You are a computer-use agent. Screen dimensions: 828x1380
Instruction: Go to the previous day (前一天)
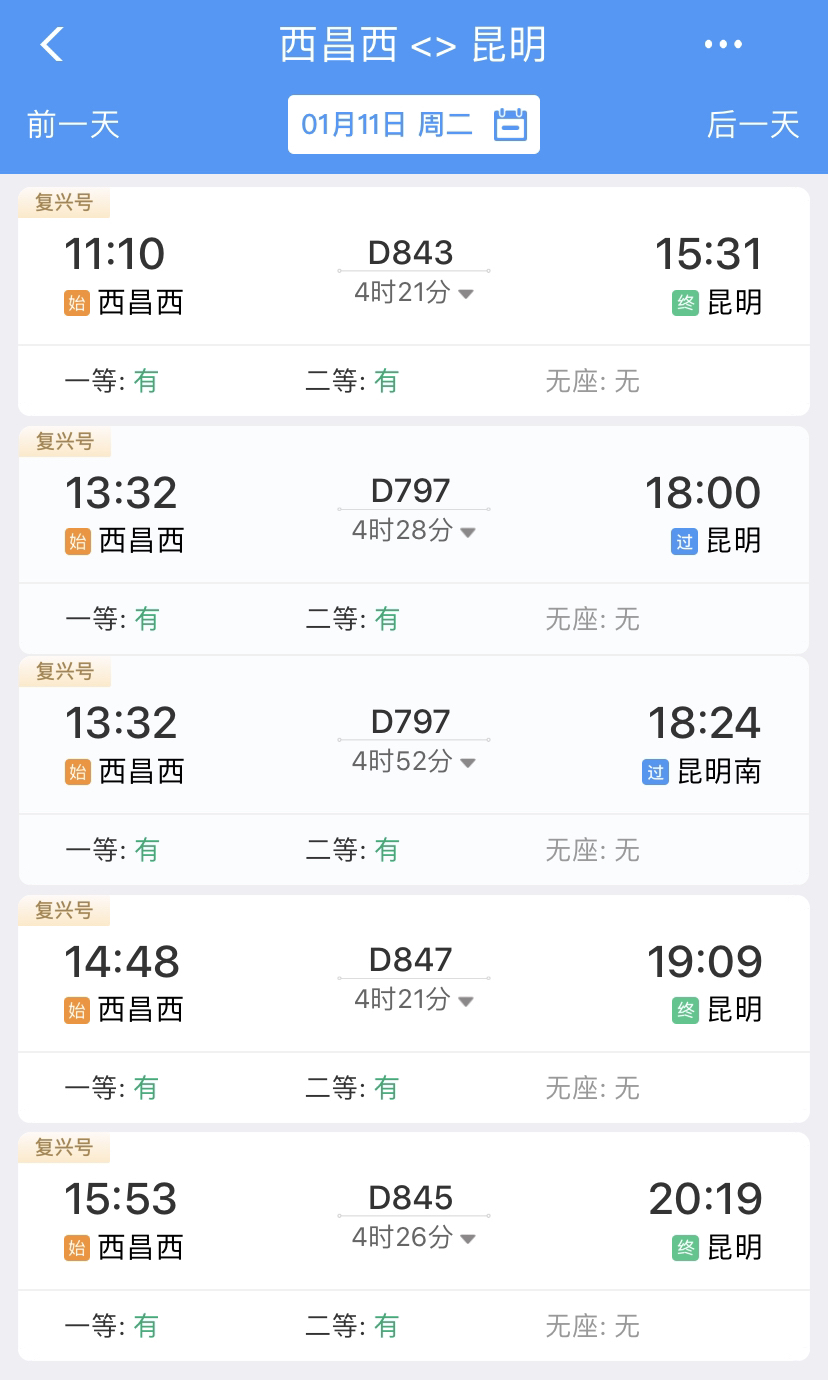pyautogui.click(x=74, y=125)
